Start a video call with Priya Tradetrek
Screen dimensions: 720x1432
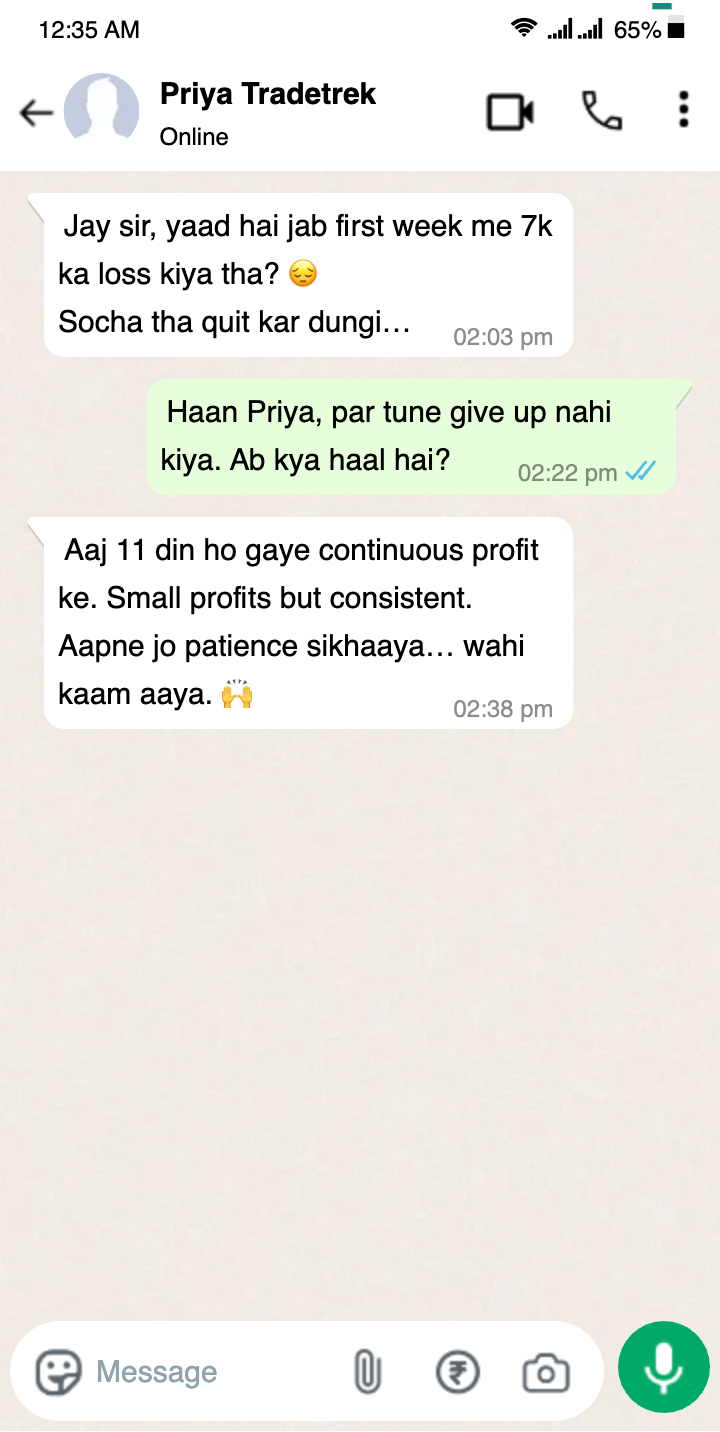coord(510,112)
